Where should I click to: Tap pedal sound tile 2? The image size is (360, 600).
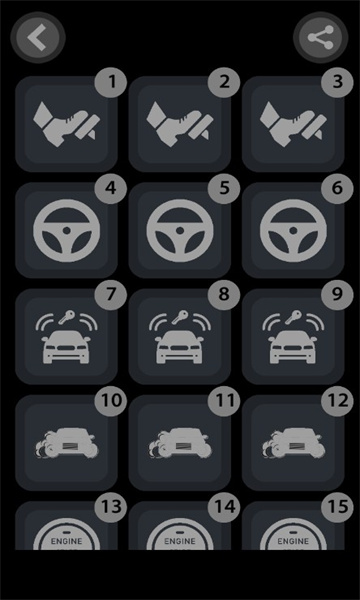(x=180, y=124)
